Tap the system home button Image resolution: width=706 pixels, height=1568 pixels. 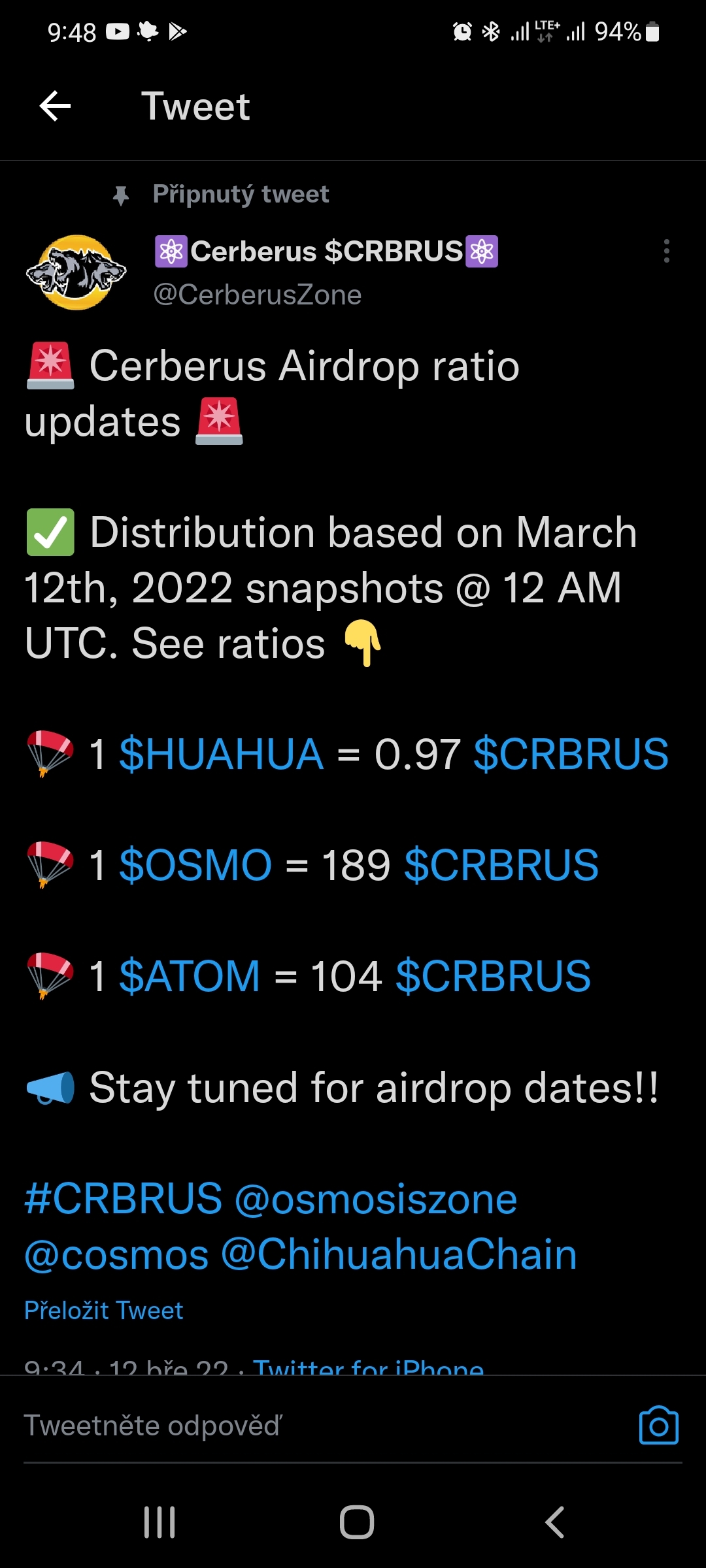point(356,1522)
